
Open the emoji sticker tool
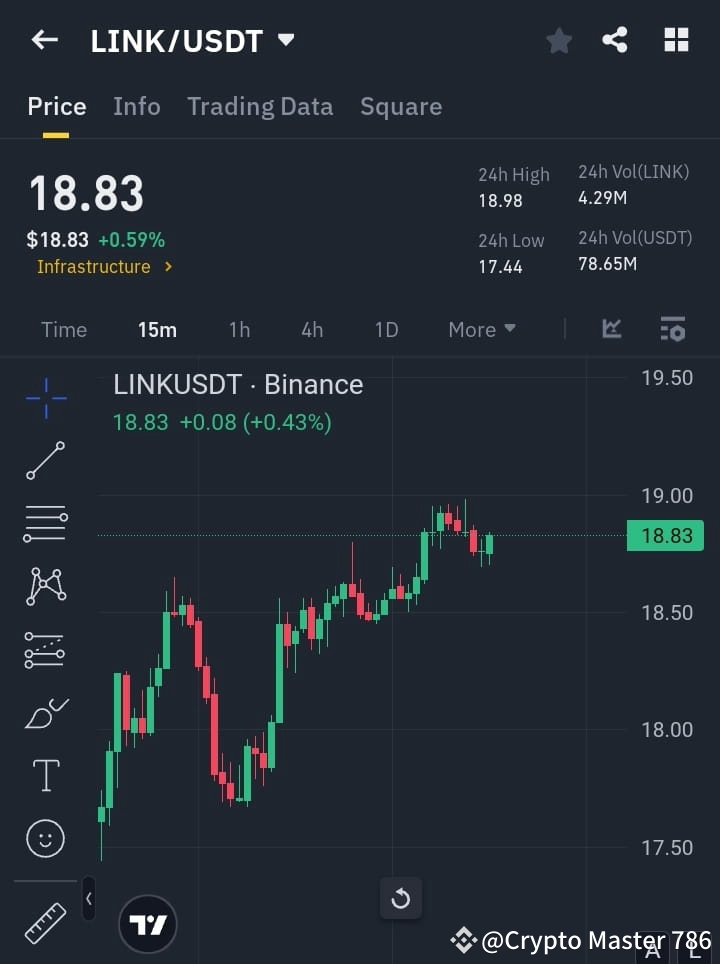point(45,838)
